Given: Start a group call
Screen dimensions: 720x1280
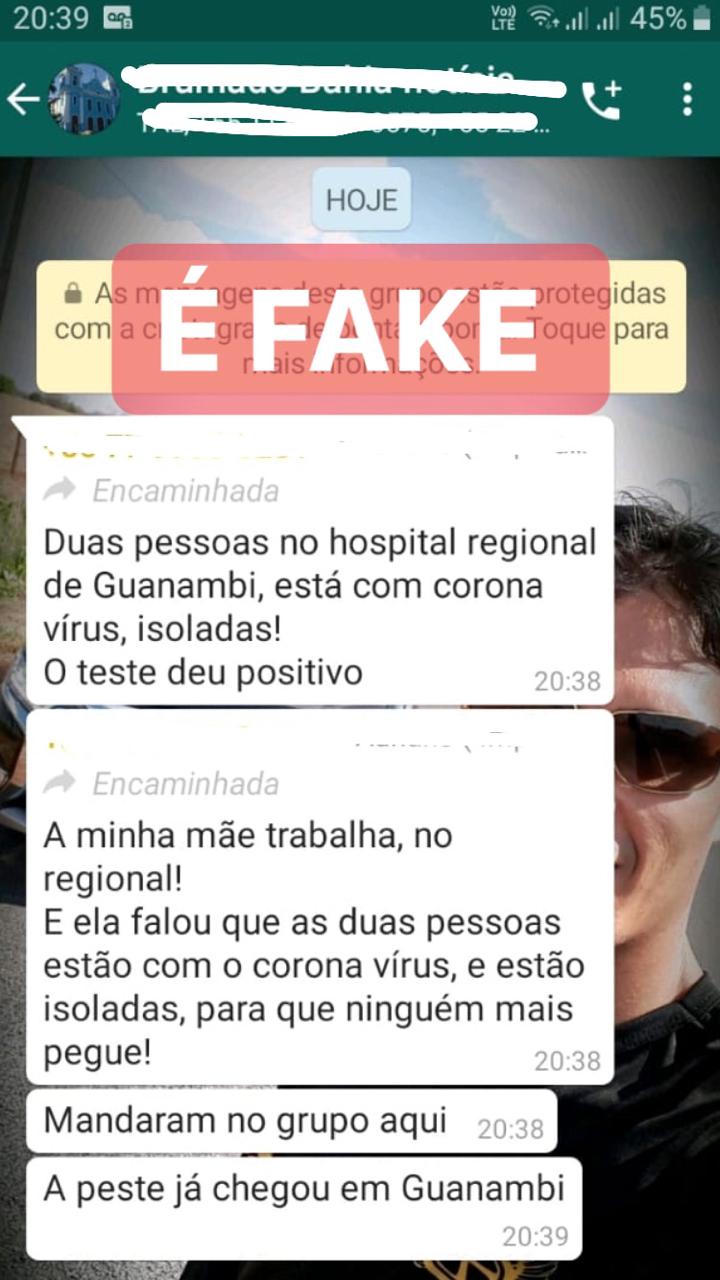Looking at the screenshot, I should click(602, 99).
